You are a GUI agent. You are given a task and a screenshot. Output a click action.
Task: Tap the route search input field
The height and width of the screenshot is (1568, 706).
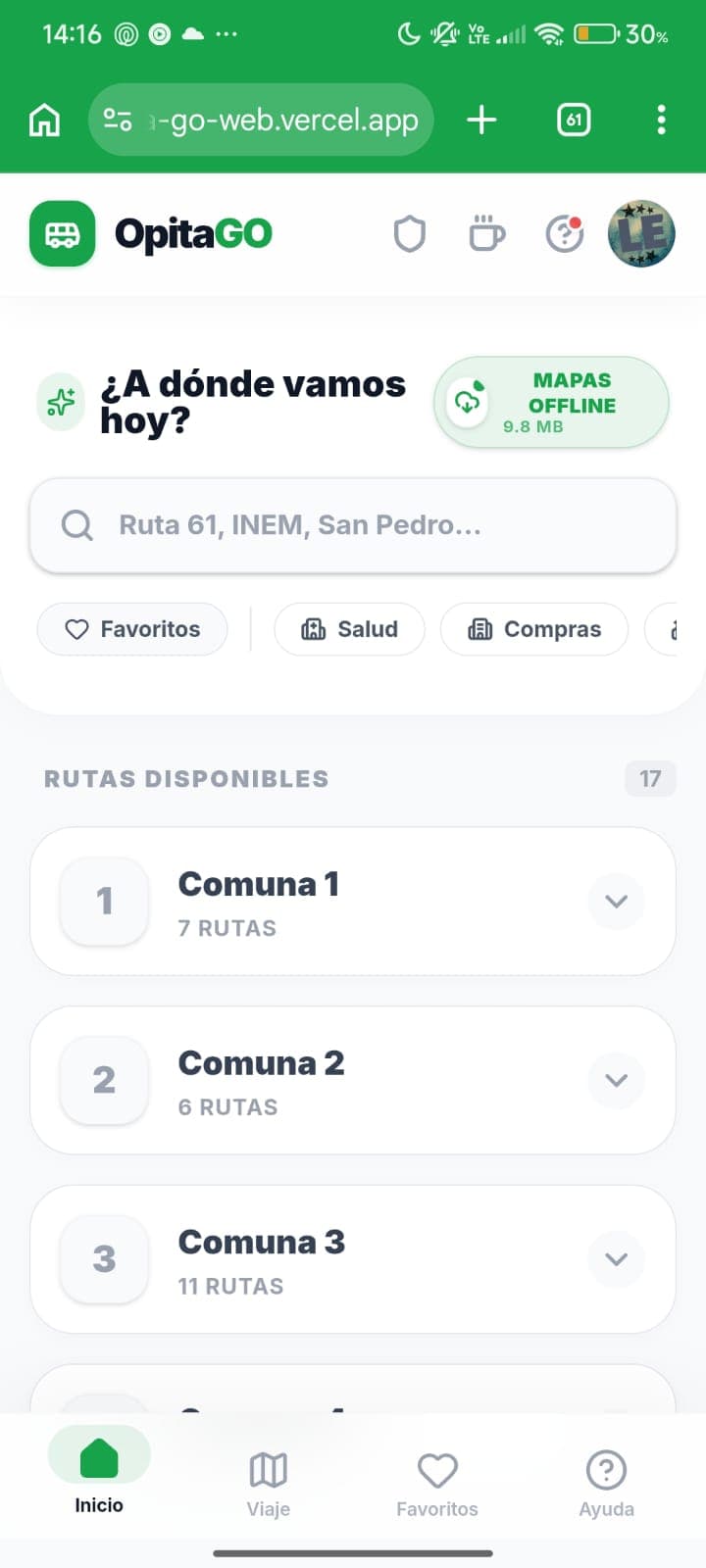point(353,525)
